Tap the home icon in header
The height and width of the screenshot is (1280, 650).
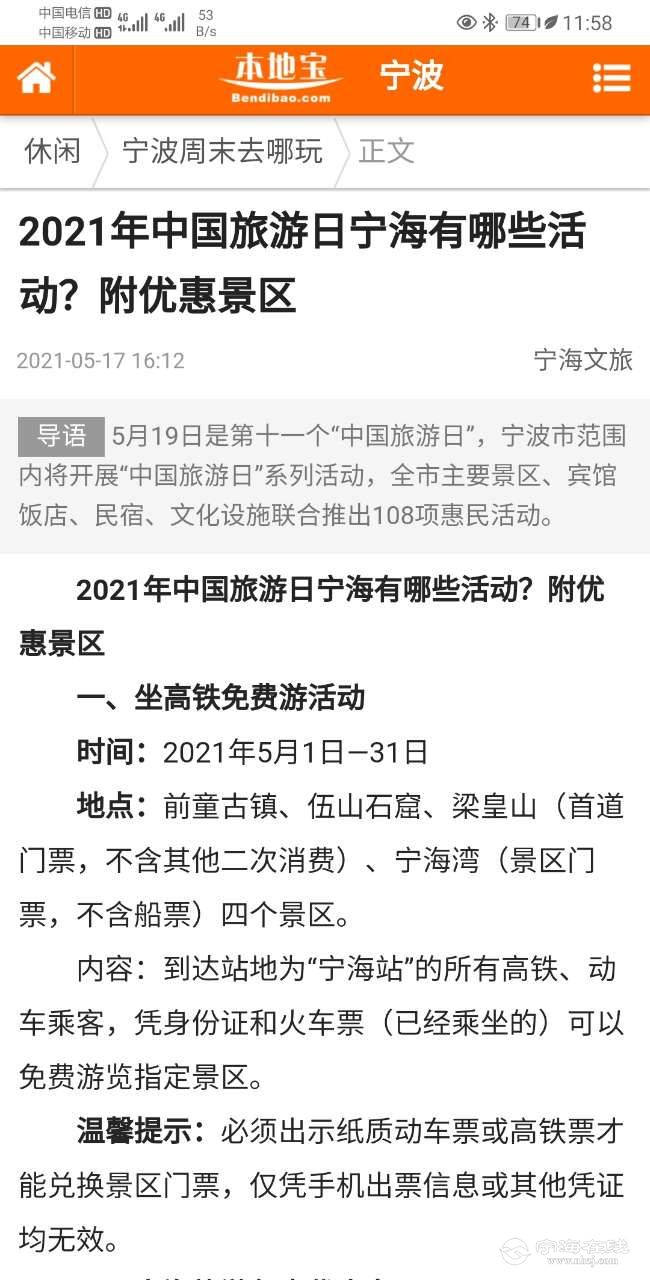pyautogui.click(x=36, y=78)
